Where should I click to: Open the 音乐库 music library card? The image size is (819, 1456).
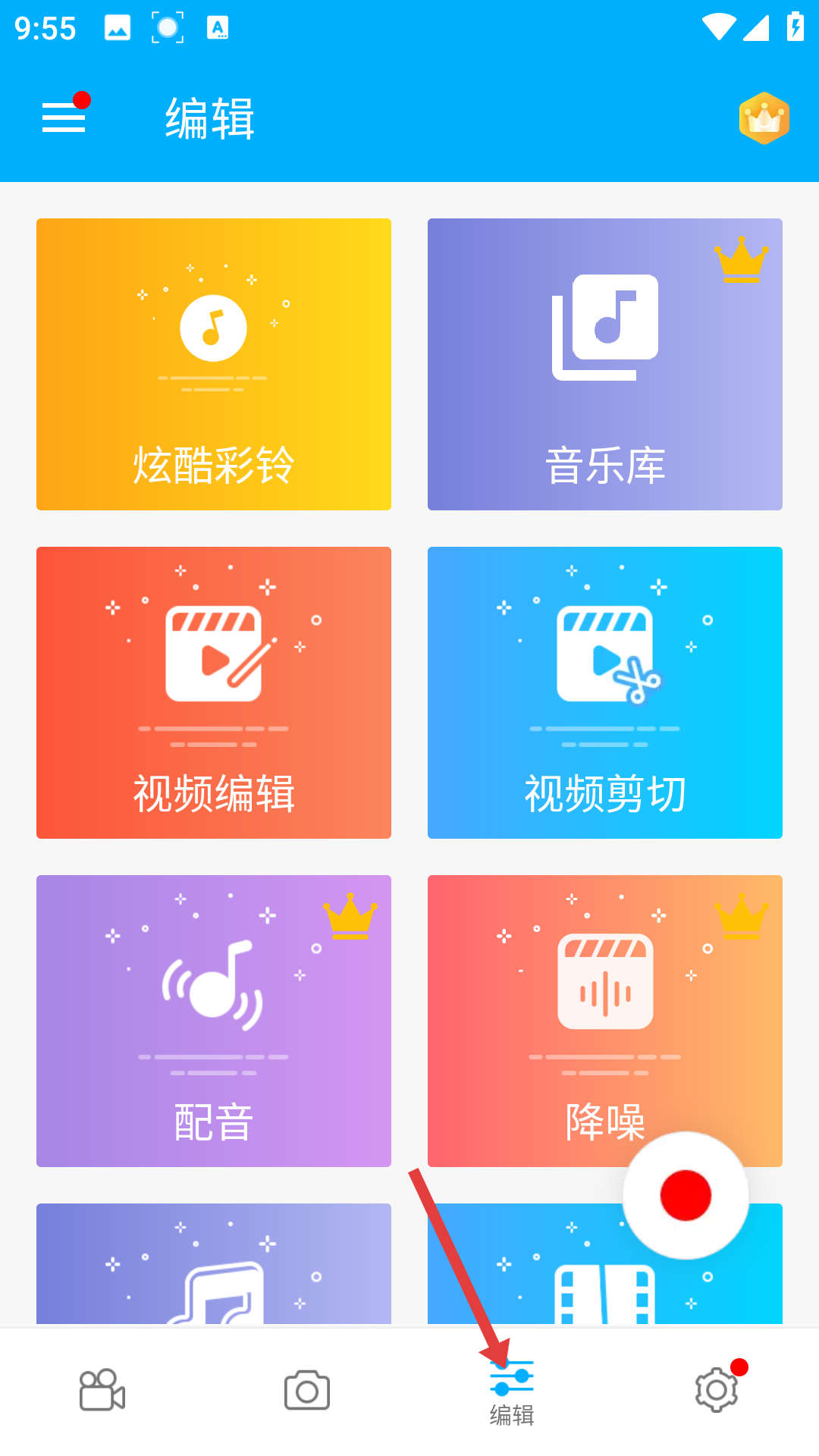tap(604, 364)
